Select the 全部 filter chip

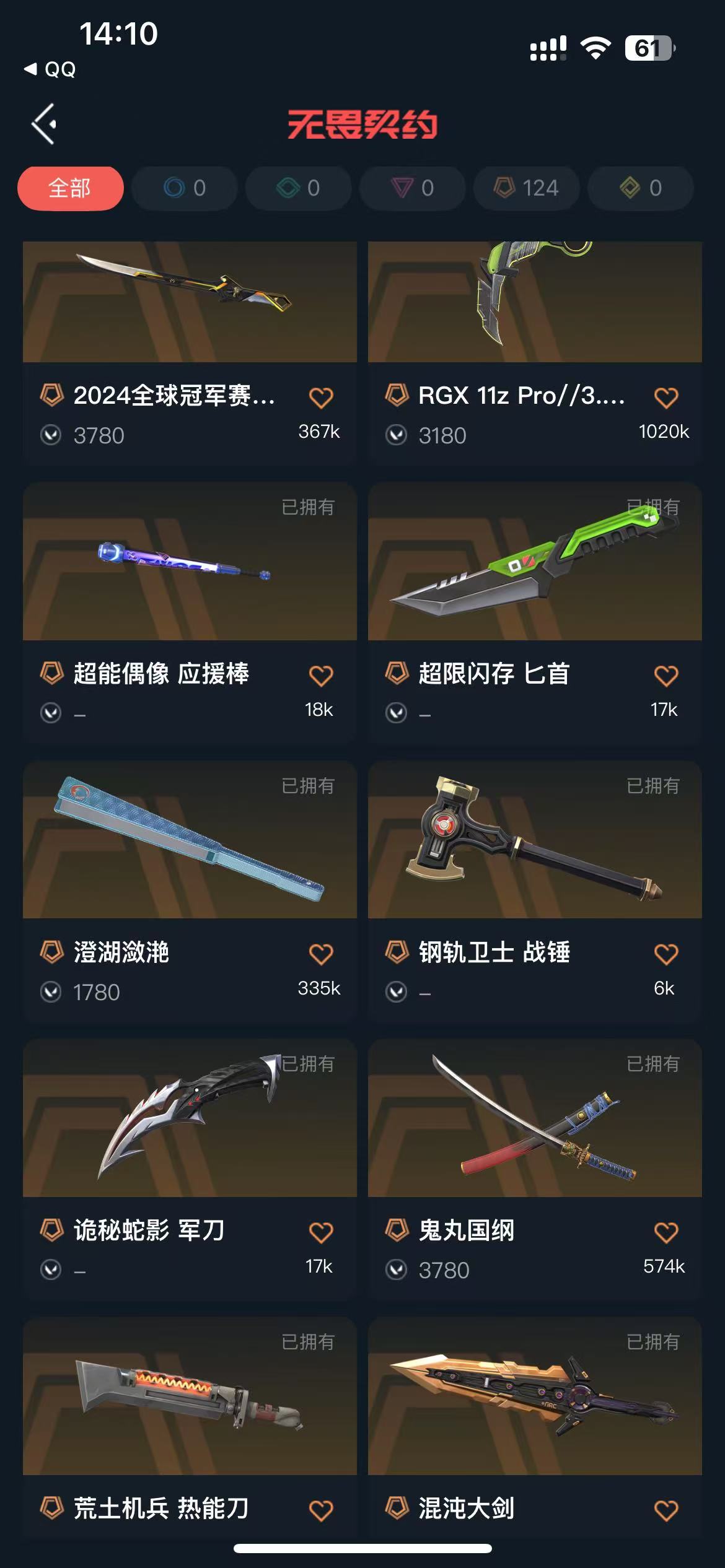70,188
